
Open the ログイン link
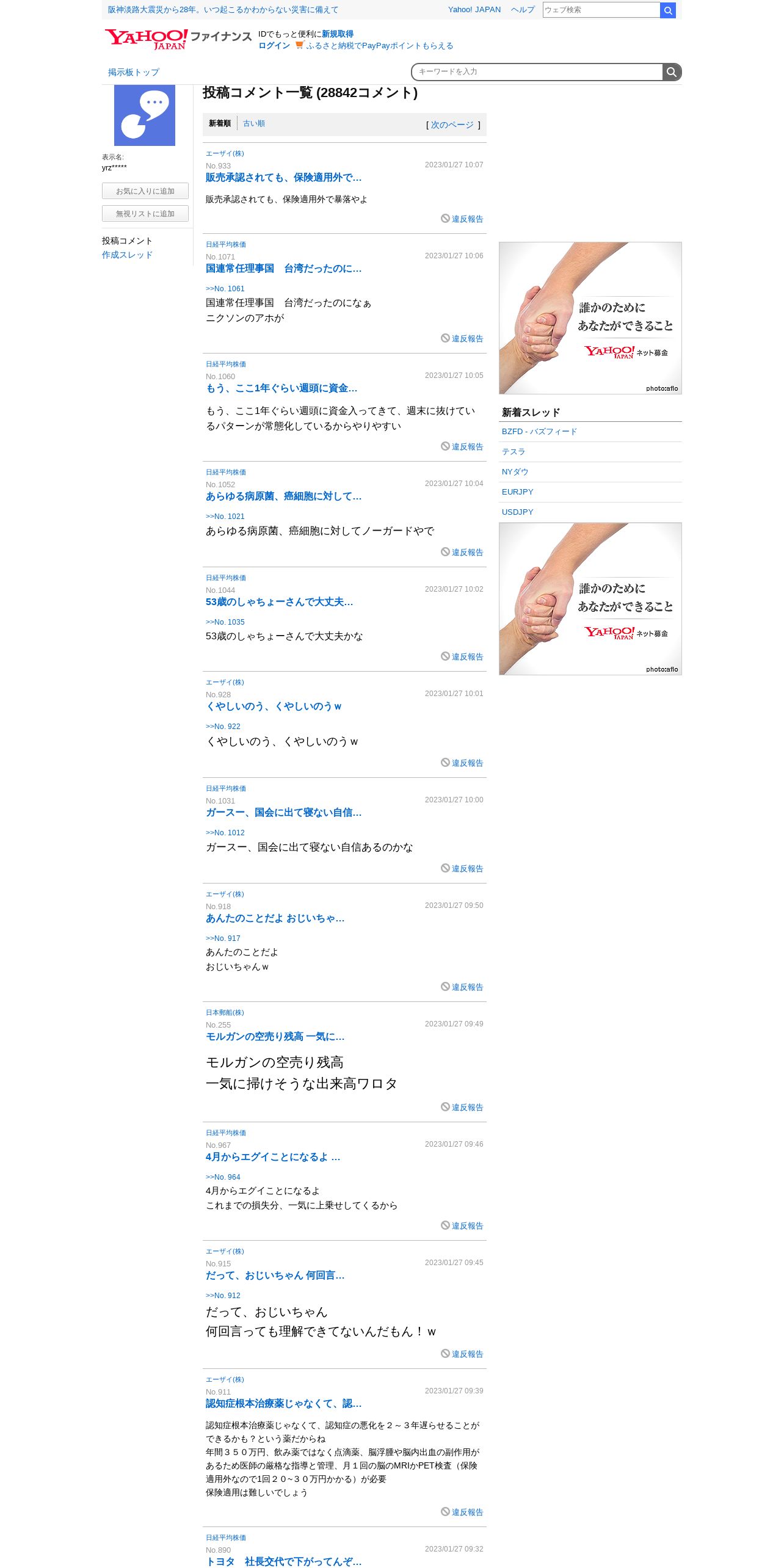point(274,46)
